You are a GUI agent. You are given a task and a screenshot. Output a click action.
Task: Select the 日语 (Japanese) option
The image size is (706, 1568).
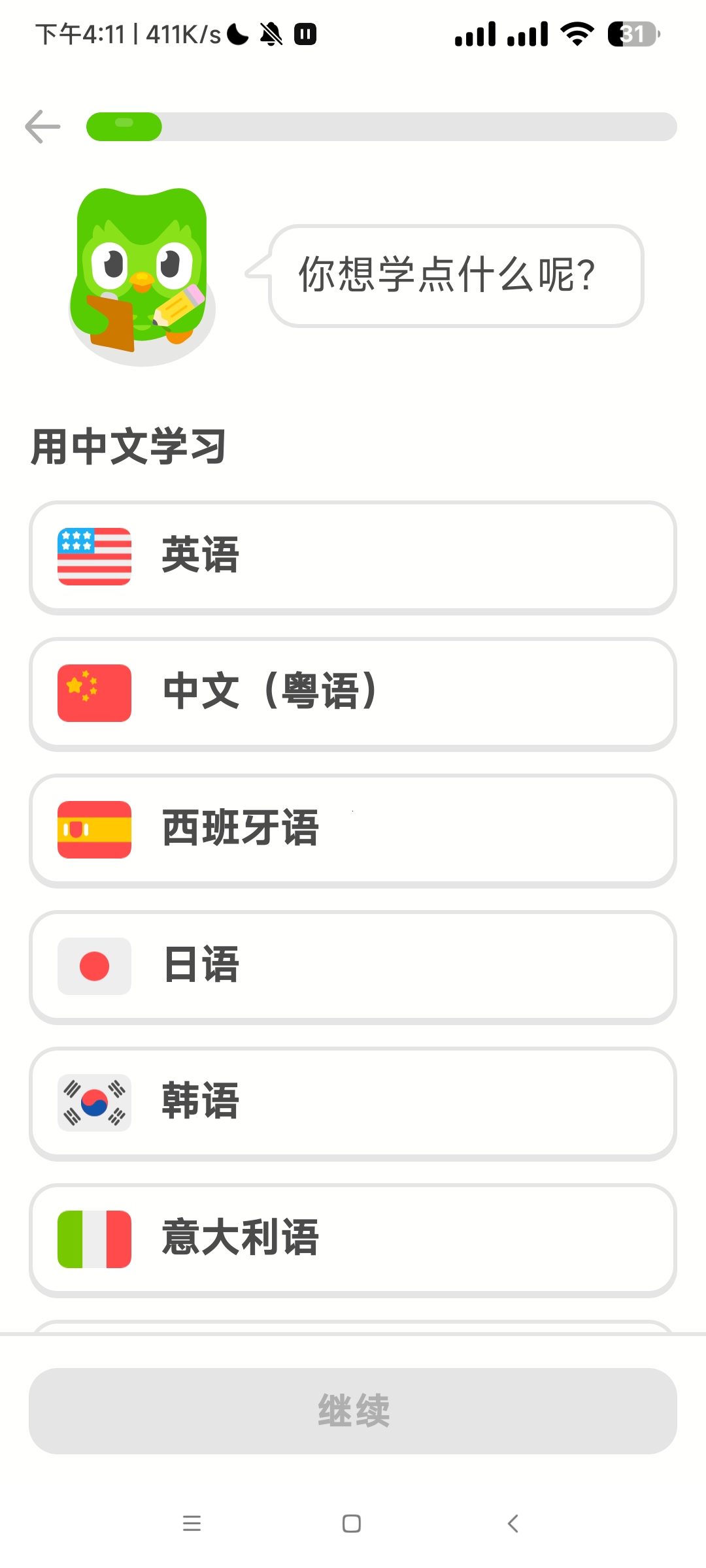[x=353, y=966]
